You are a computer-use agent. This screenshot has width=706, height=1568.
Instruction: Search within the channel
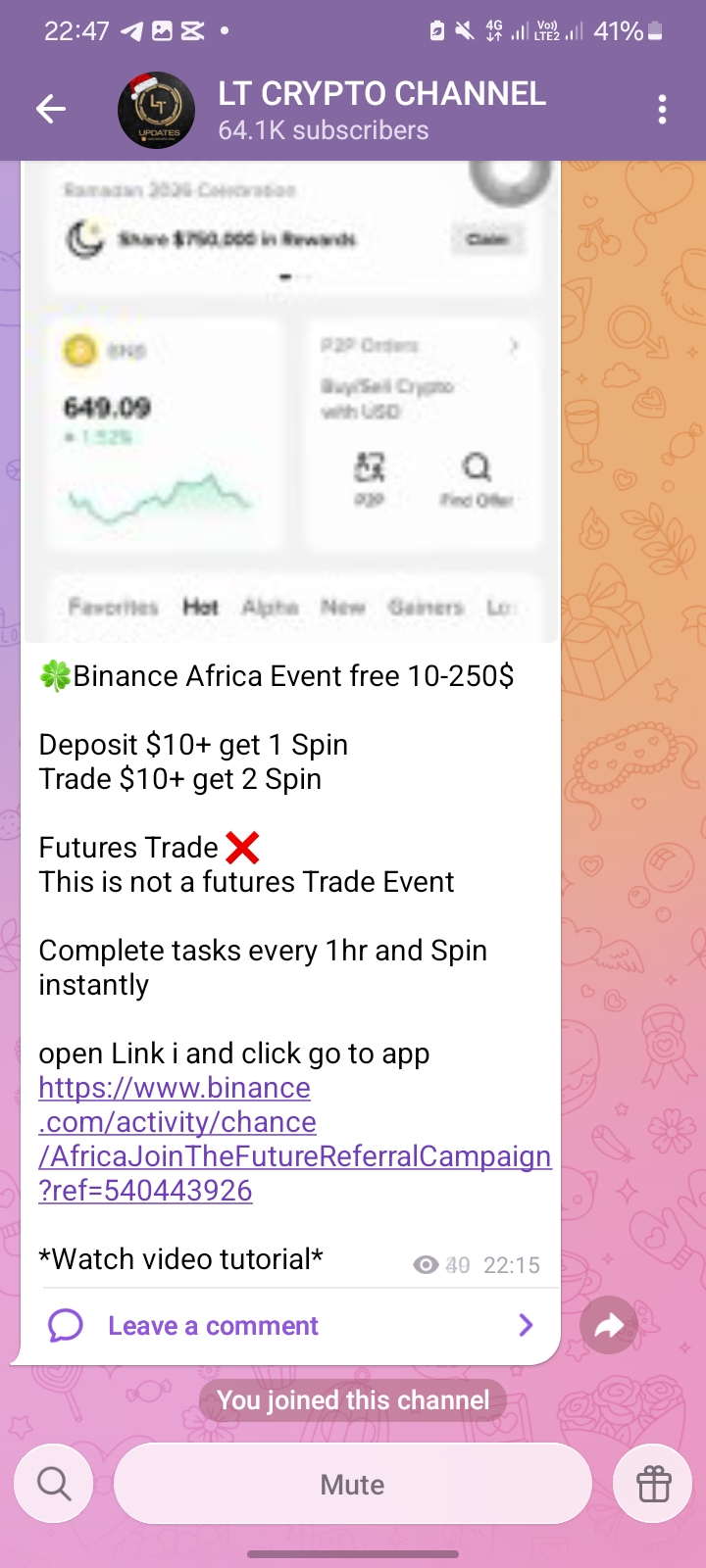point(54,1485)
